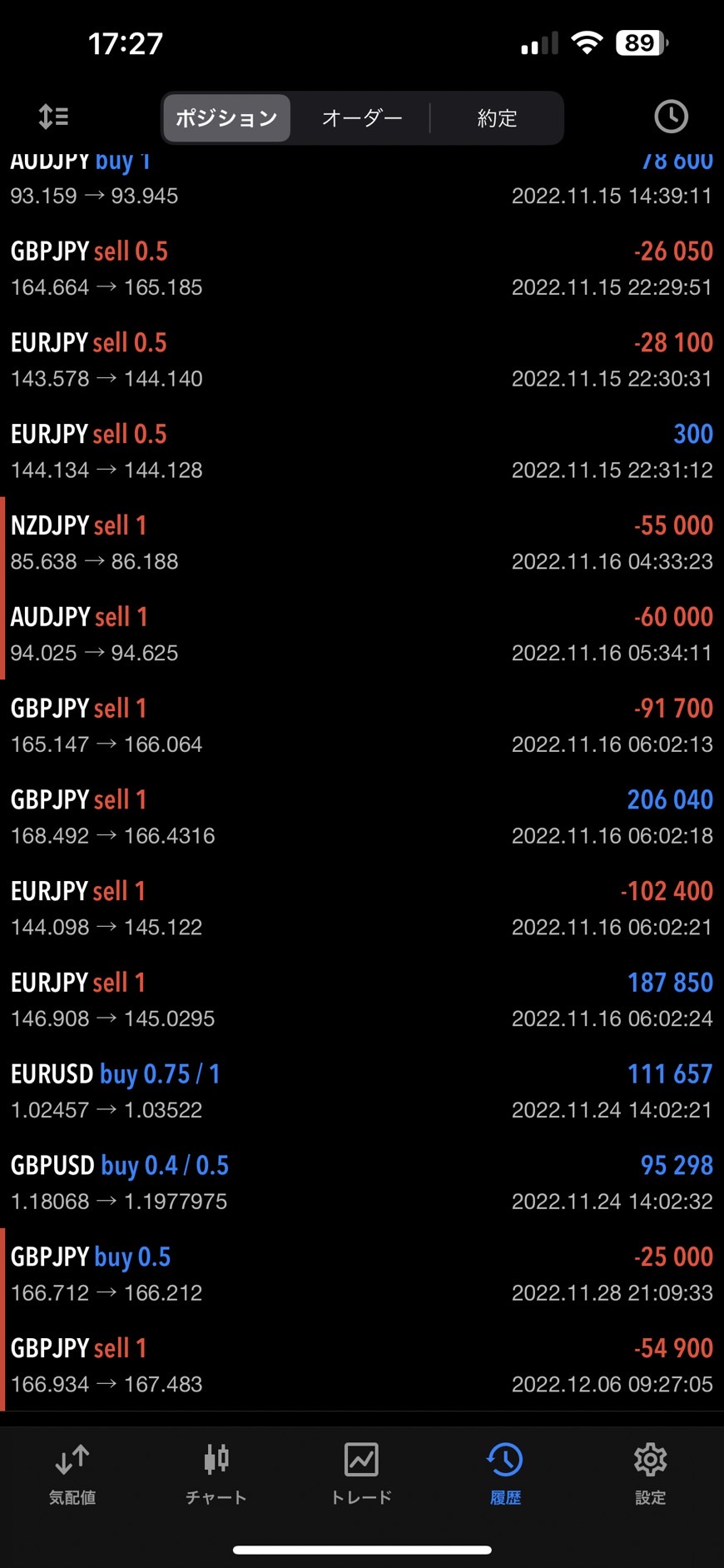The height and width of the screenshot is (1568, 724).
Task: Expand the EURJPY sell 0.5 trade with -28 100
Action: (x=362, y=361)
